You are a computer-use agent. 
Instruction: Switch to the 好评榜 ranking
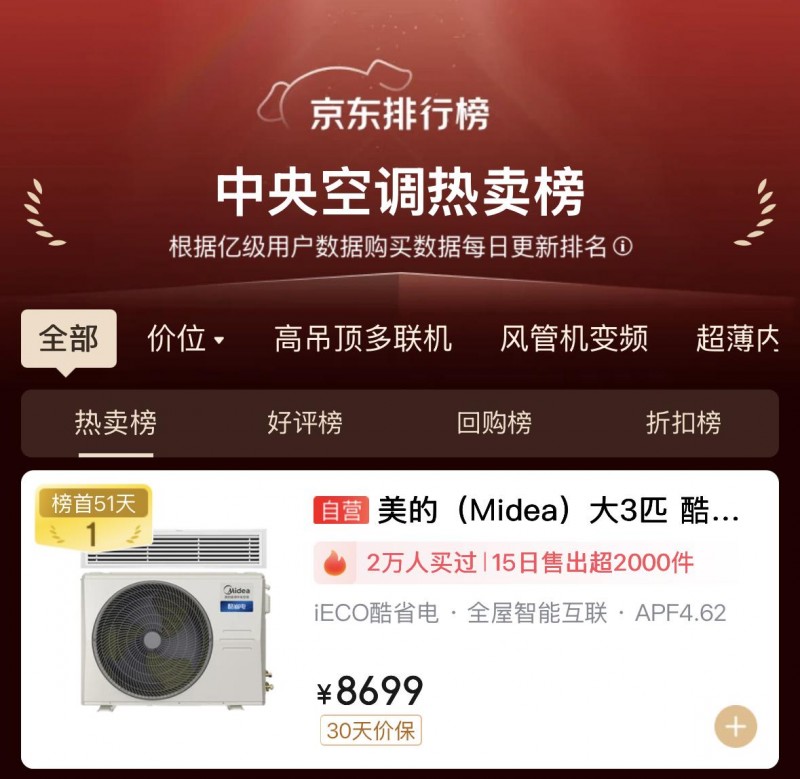point(304,423)
